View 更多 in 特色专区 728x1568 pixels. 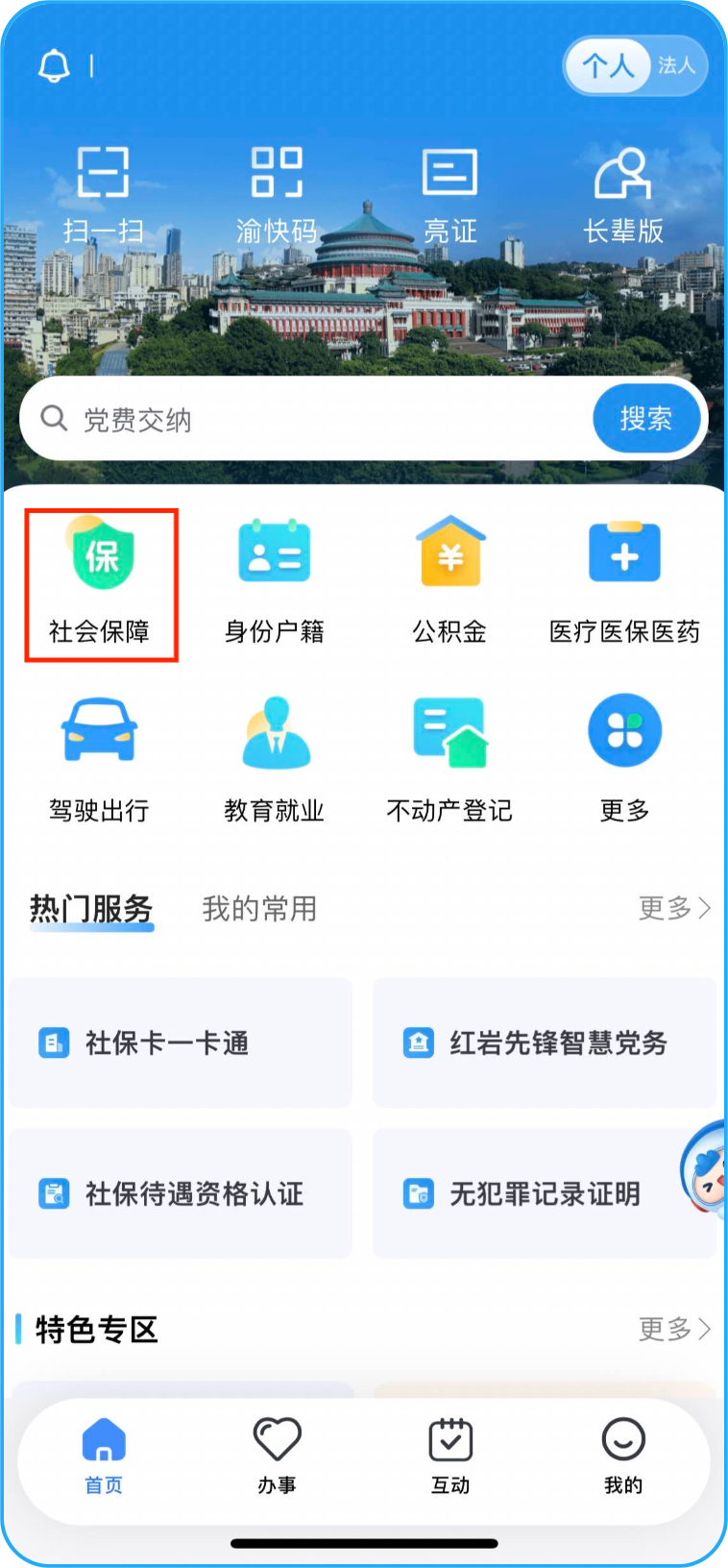point(674,1329)
